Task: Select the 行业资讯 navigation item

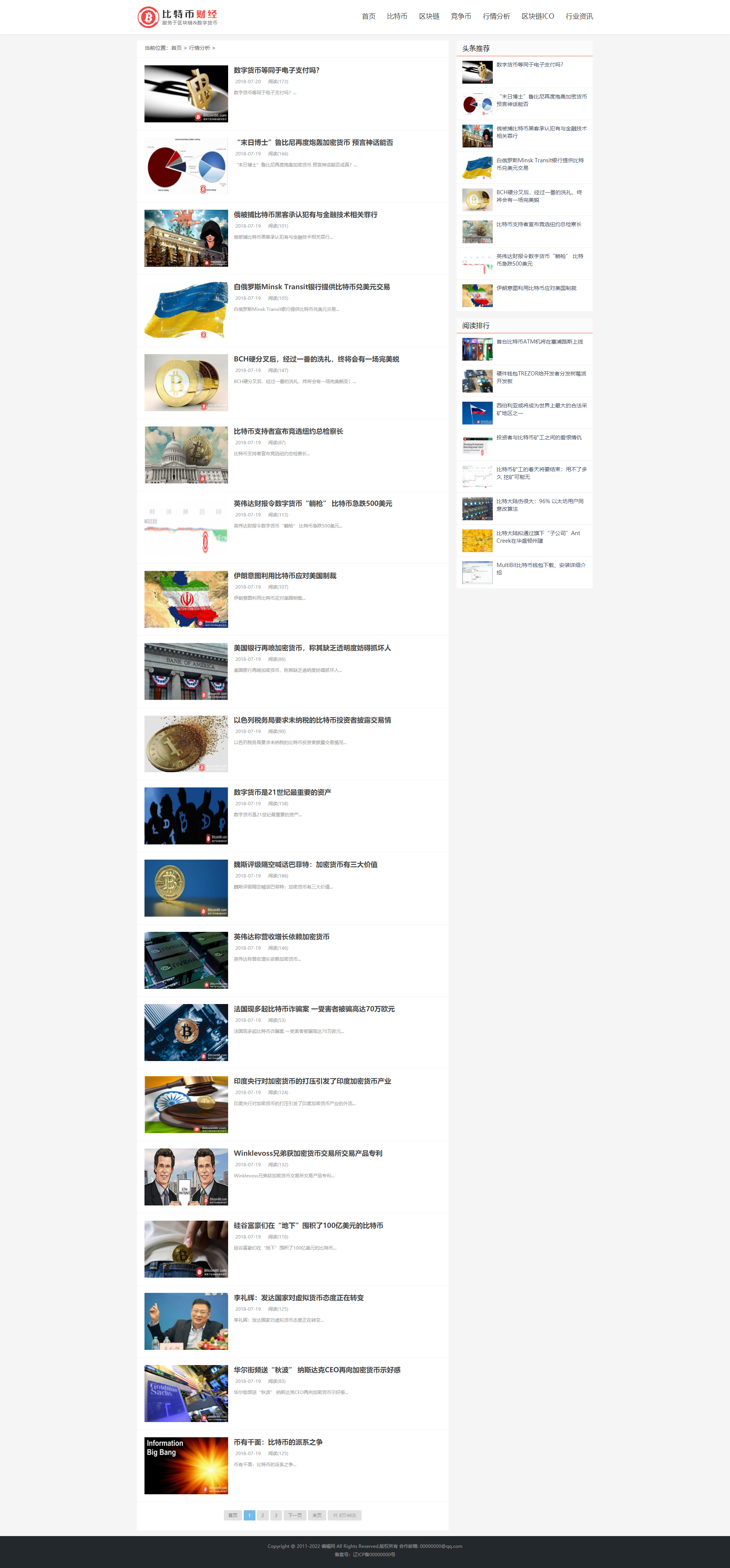Action: tap(578, 16)
